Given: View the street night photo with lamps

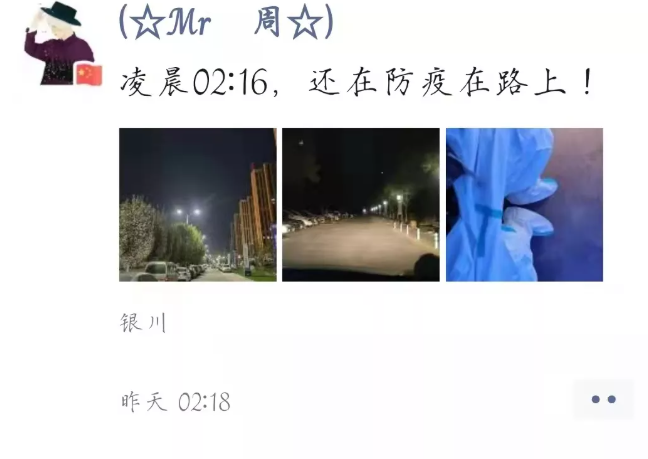Looking at the screenshot, I should coord(197,204).
